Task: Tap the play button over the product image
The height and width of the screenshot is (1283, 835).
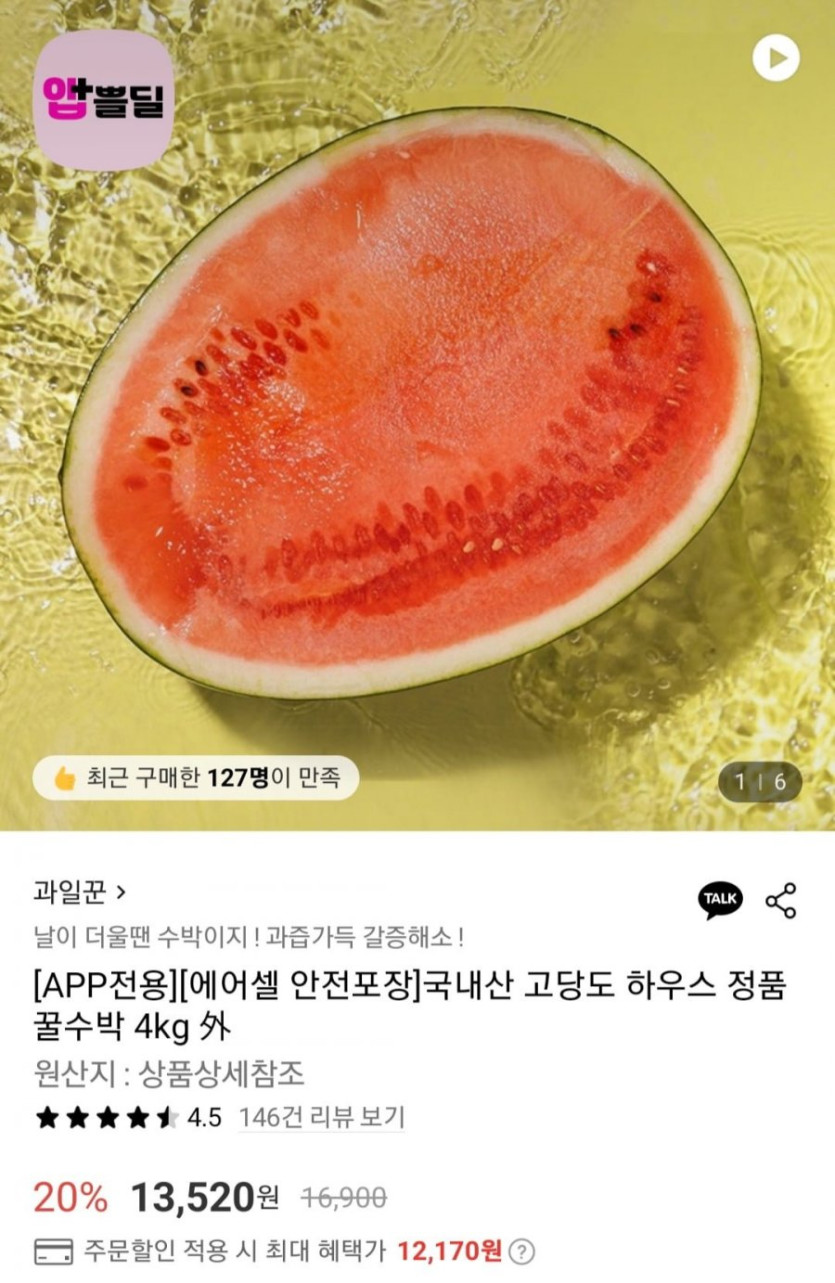Action: click(774, 57)
